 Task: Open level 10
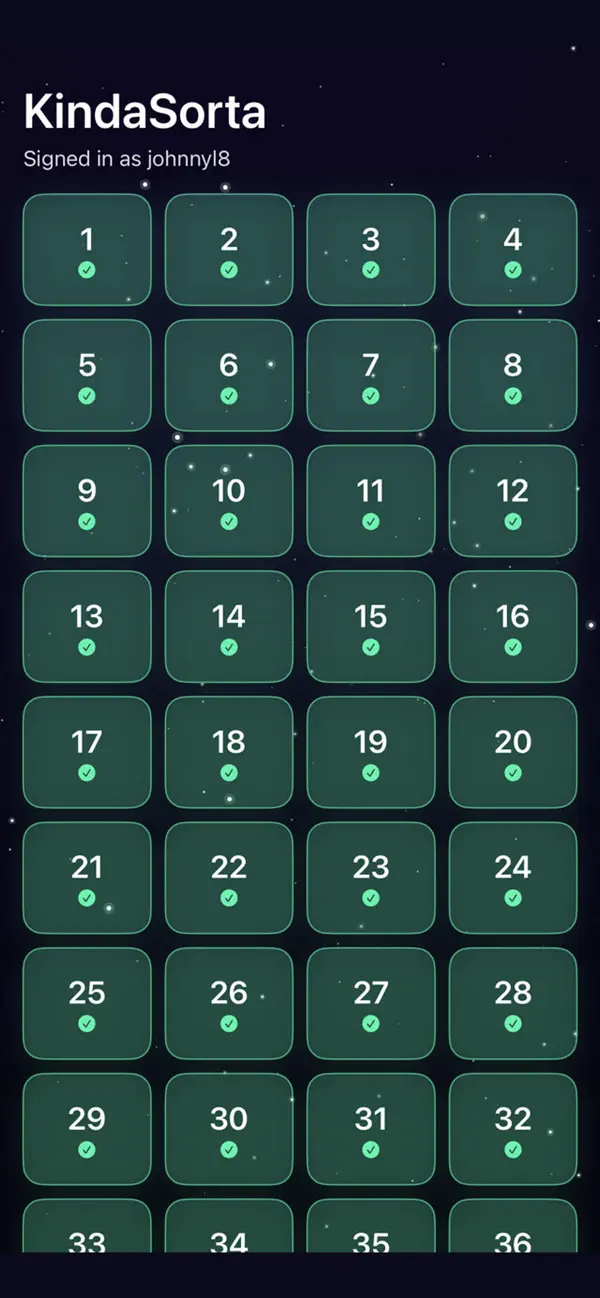click(229, 501)
